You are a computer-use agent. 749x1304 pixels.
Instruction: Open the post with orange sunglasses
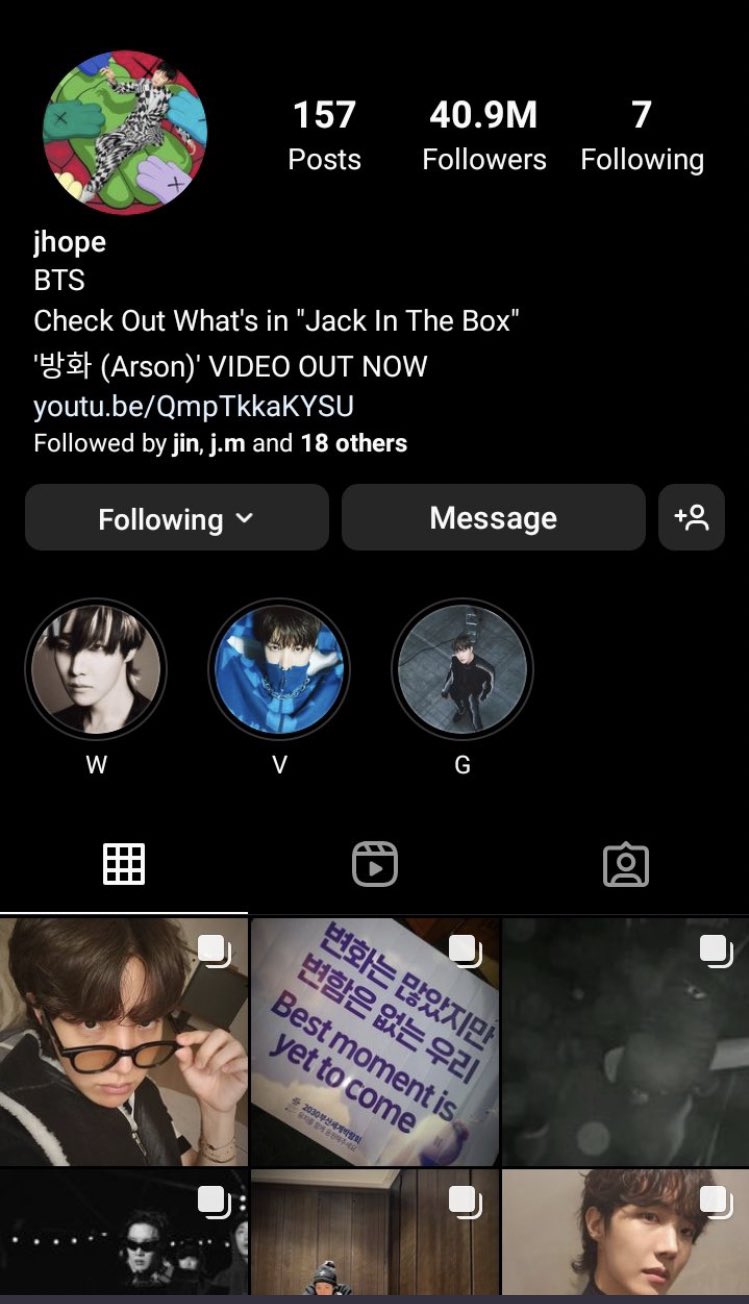[x=124, y=1042]
